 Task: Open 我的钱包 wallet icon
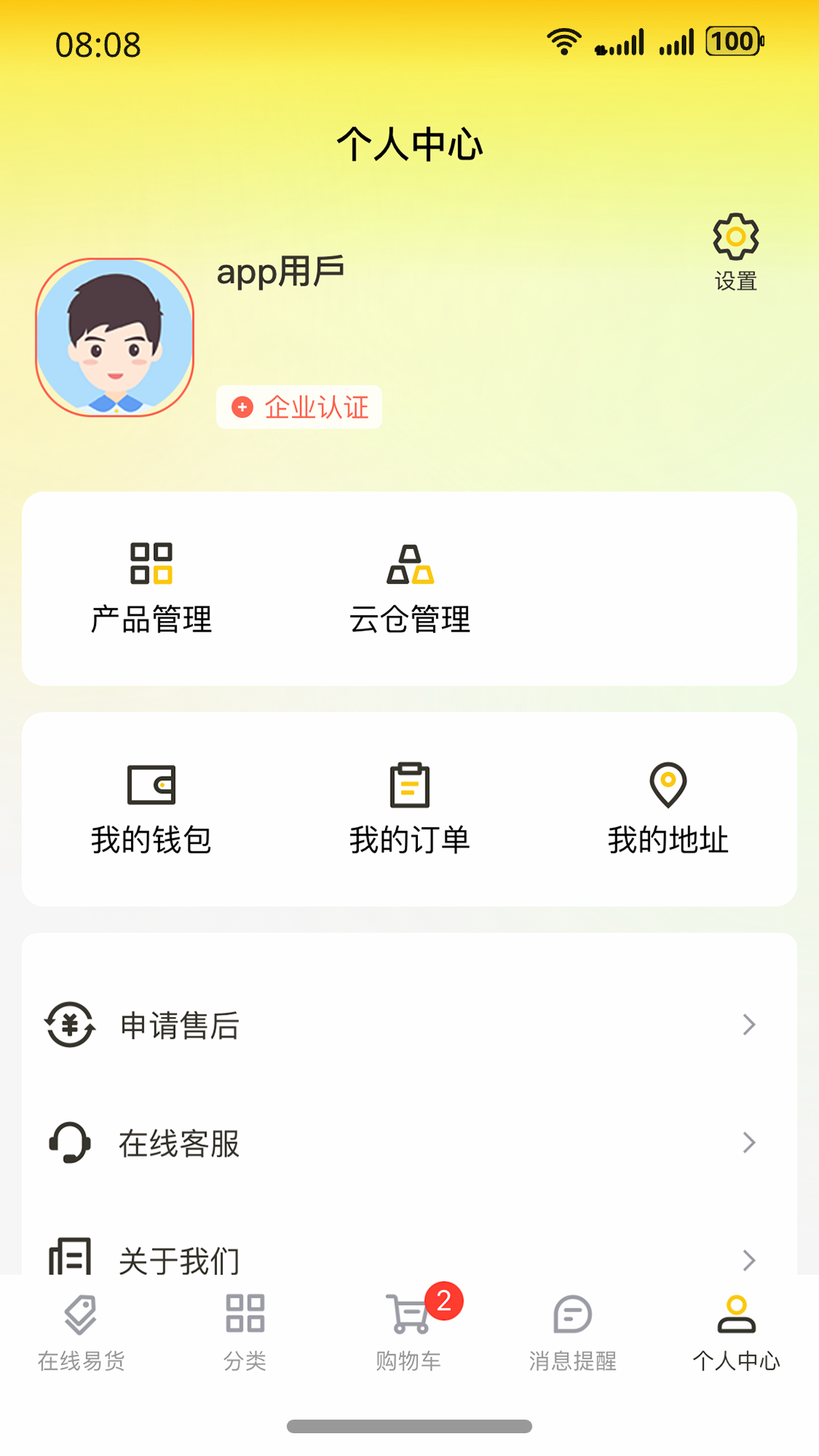[152, 785]
